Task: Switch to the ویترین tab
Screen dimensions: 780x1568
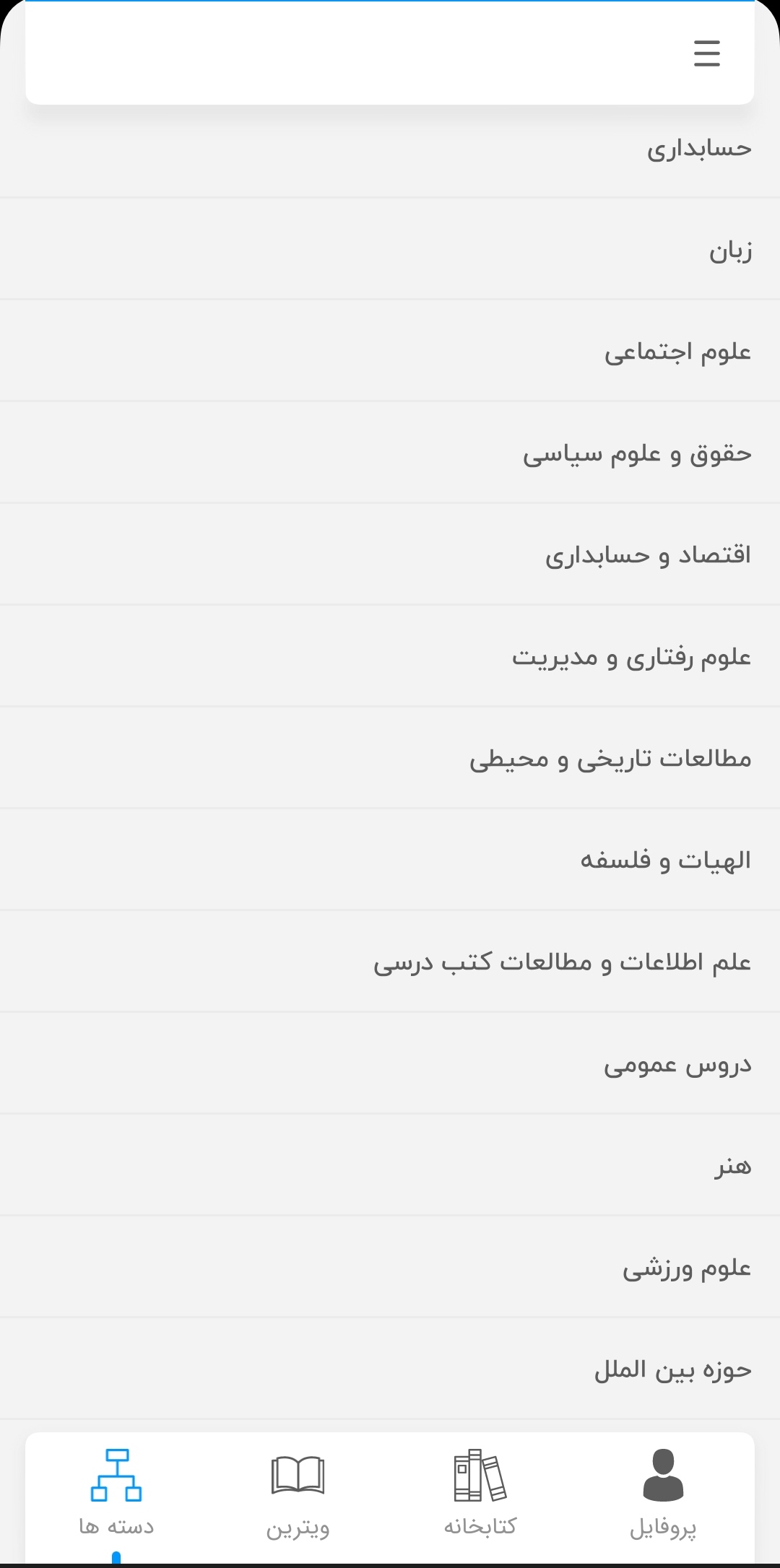Action: click(x=298, y=1494)
